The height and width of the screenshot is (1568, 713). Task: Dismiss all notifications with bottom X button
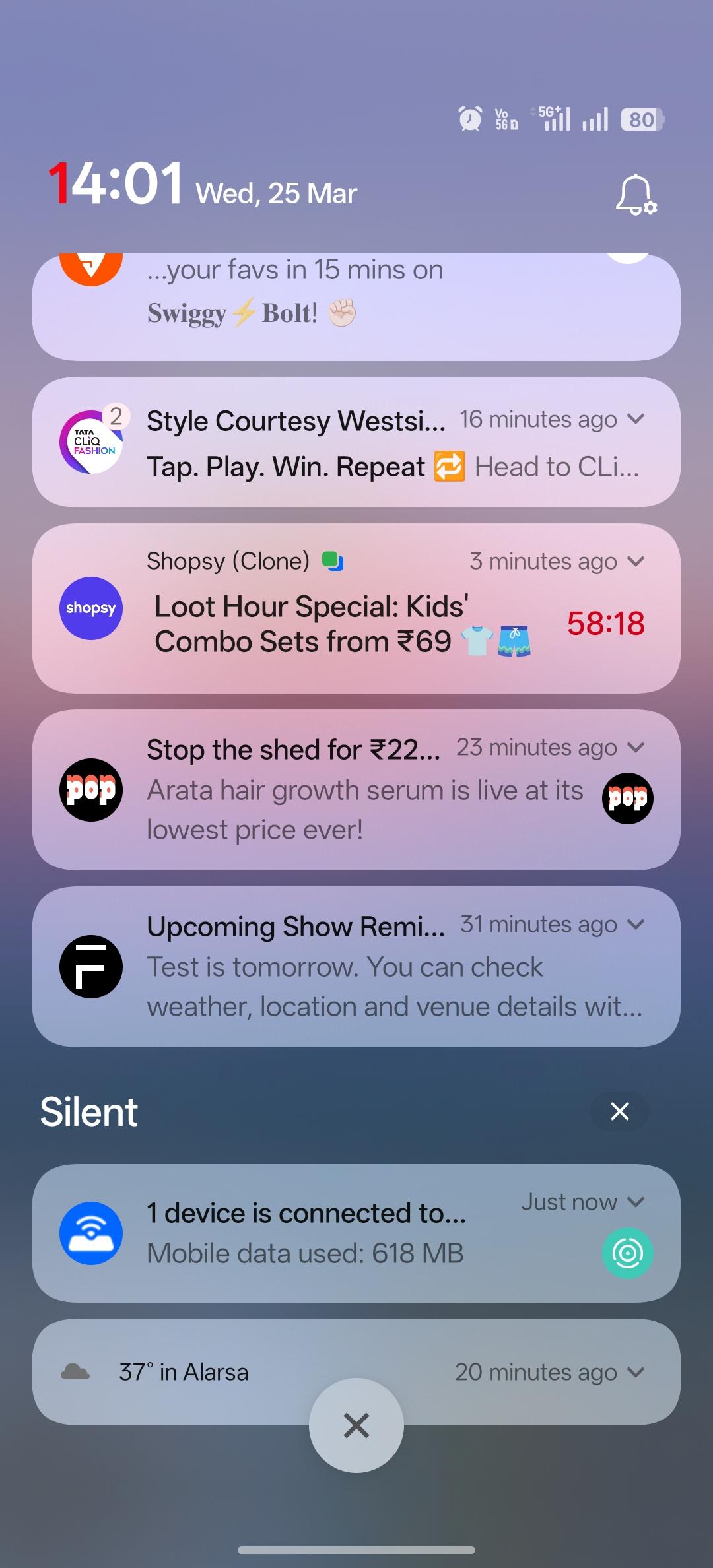(x=356, y=1425)
